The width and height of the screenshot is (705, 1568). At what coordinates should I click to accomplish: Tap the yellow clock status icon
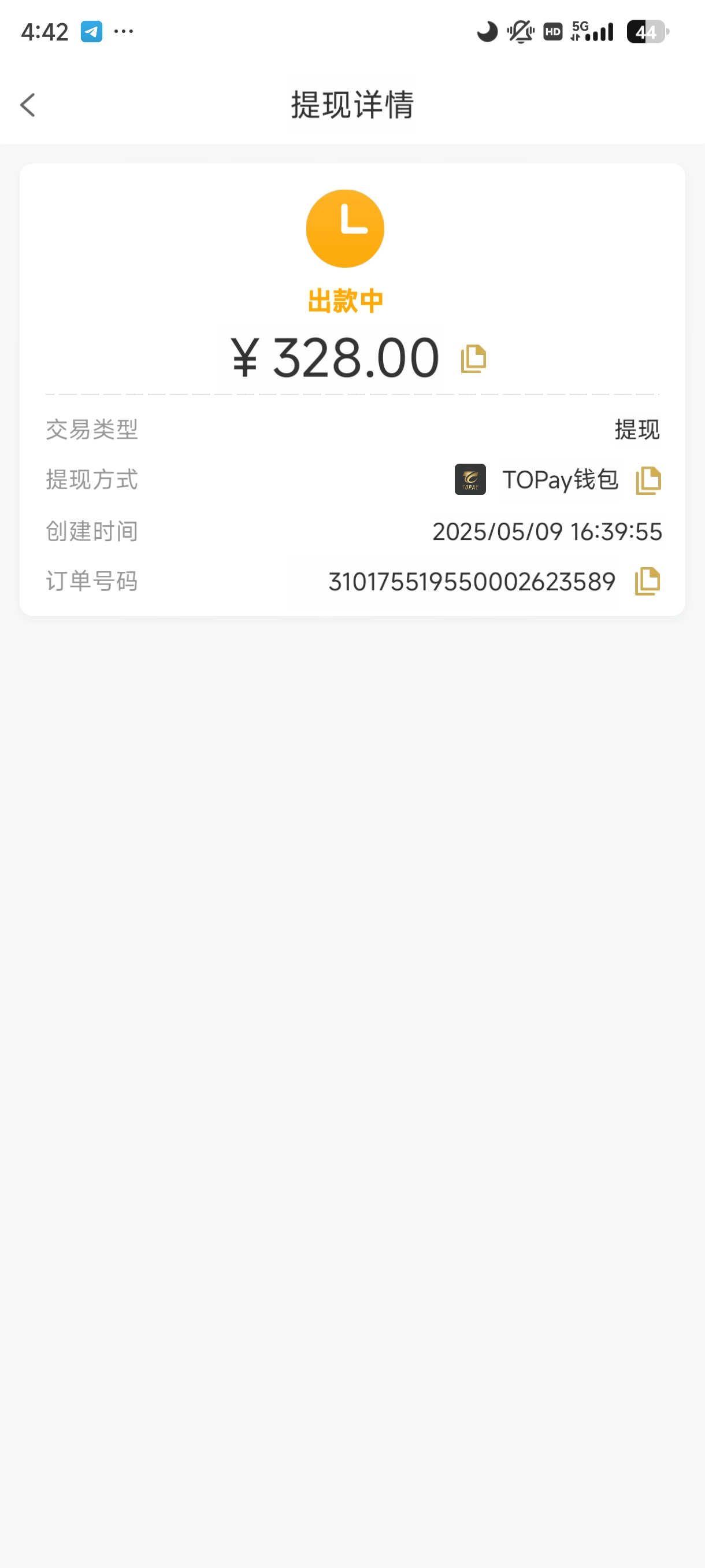pyautogui.click(x=345, y=227)
